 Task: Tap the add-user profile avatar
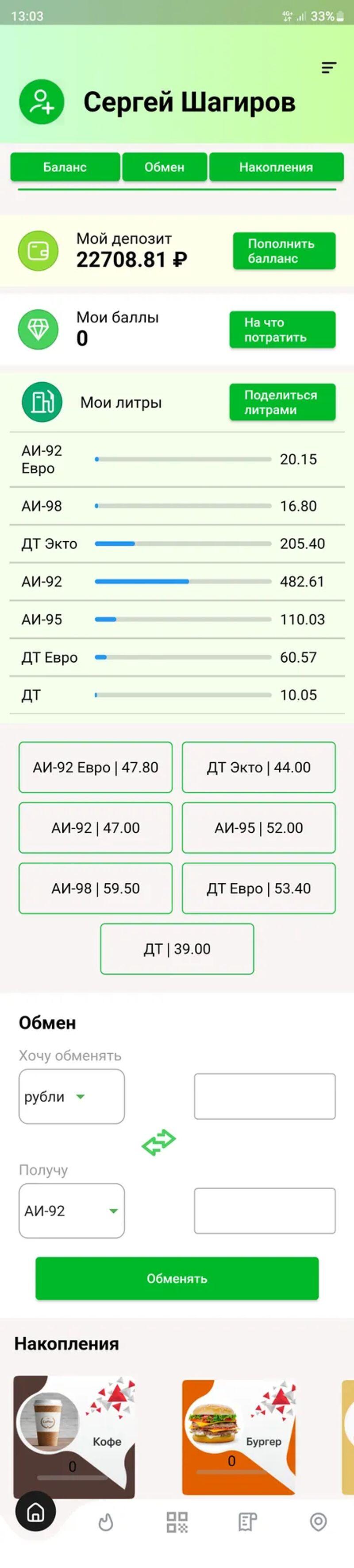(41, 101)
